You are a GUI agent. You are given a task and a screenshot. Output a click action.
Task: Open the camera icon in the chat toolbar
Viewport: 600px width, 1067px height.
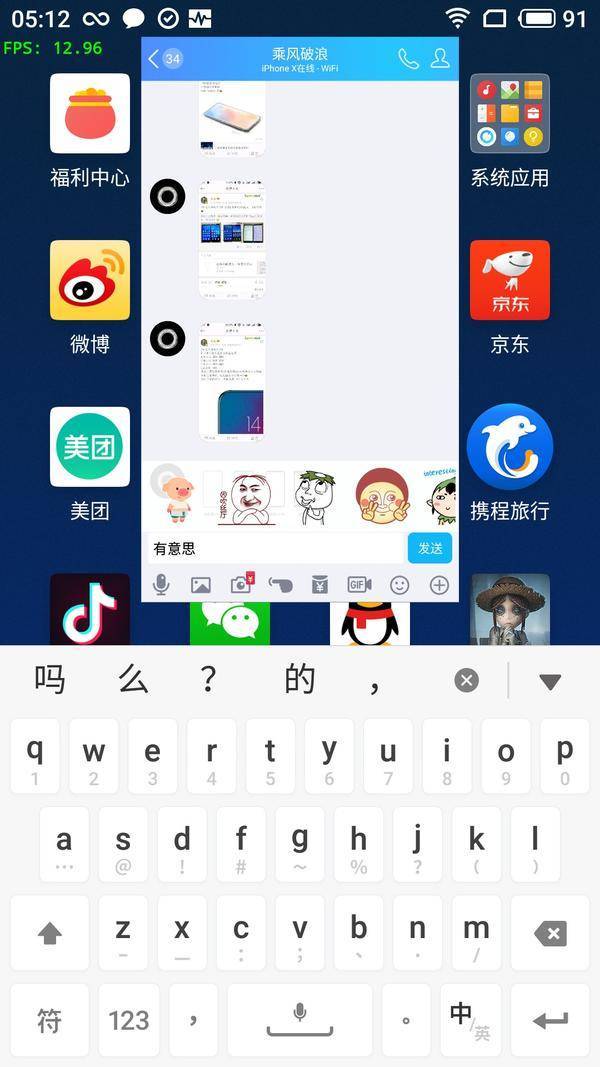241,585
